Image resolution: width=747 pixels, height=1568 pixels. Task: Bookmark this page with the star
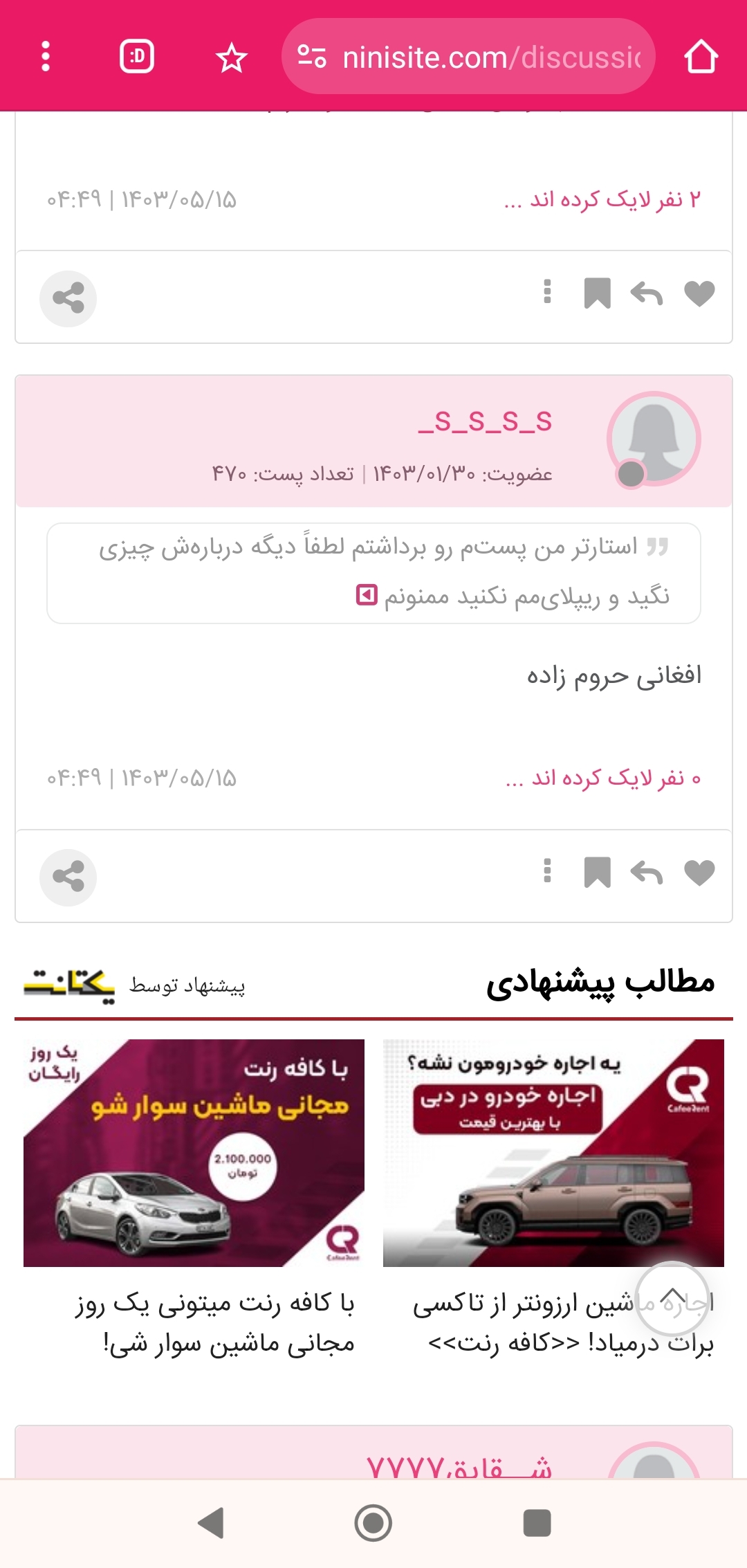click(x=231, y=58)
